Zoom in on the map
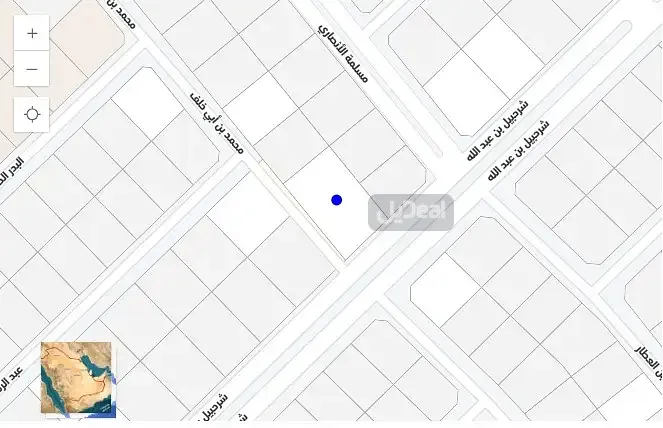Image resolution: width=663 pixels, height=428 pixels. tap(32, 33)
